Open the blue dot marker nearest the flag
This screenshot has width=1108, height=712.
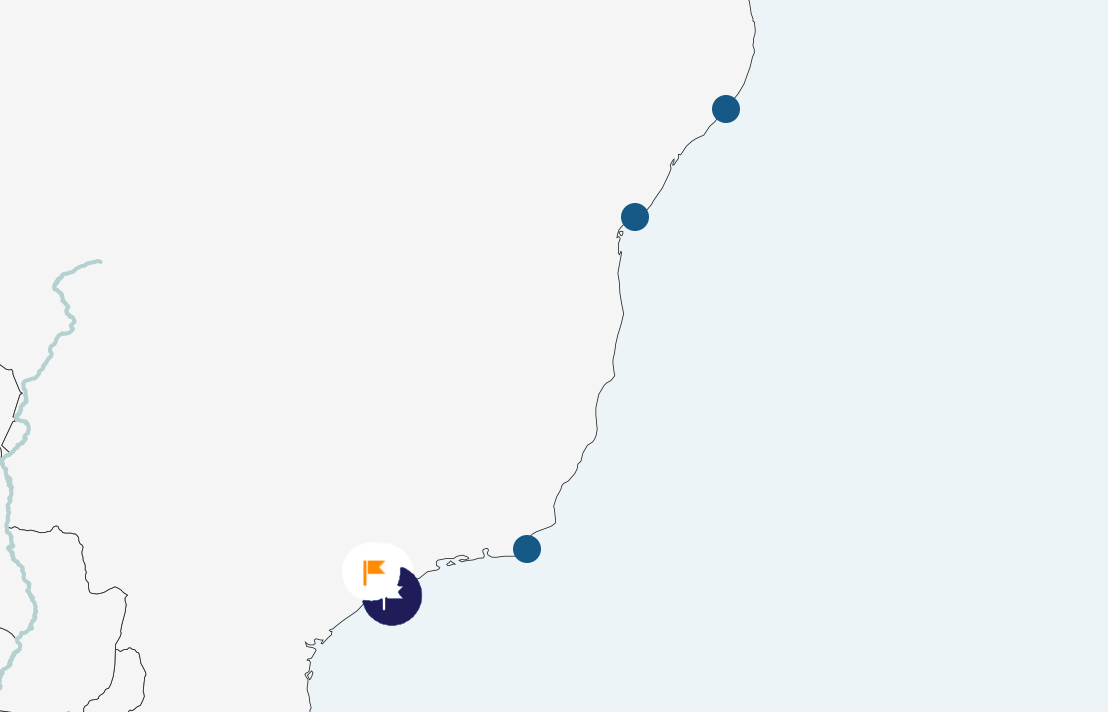pos(527,549)
